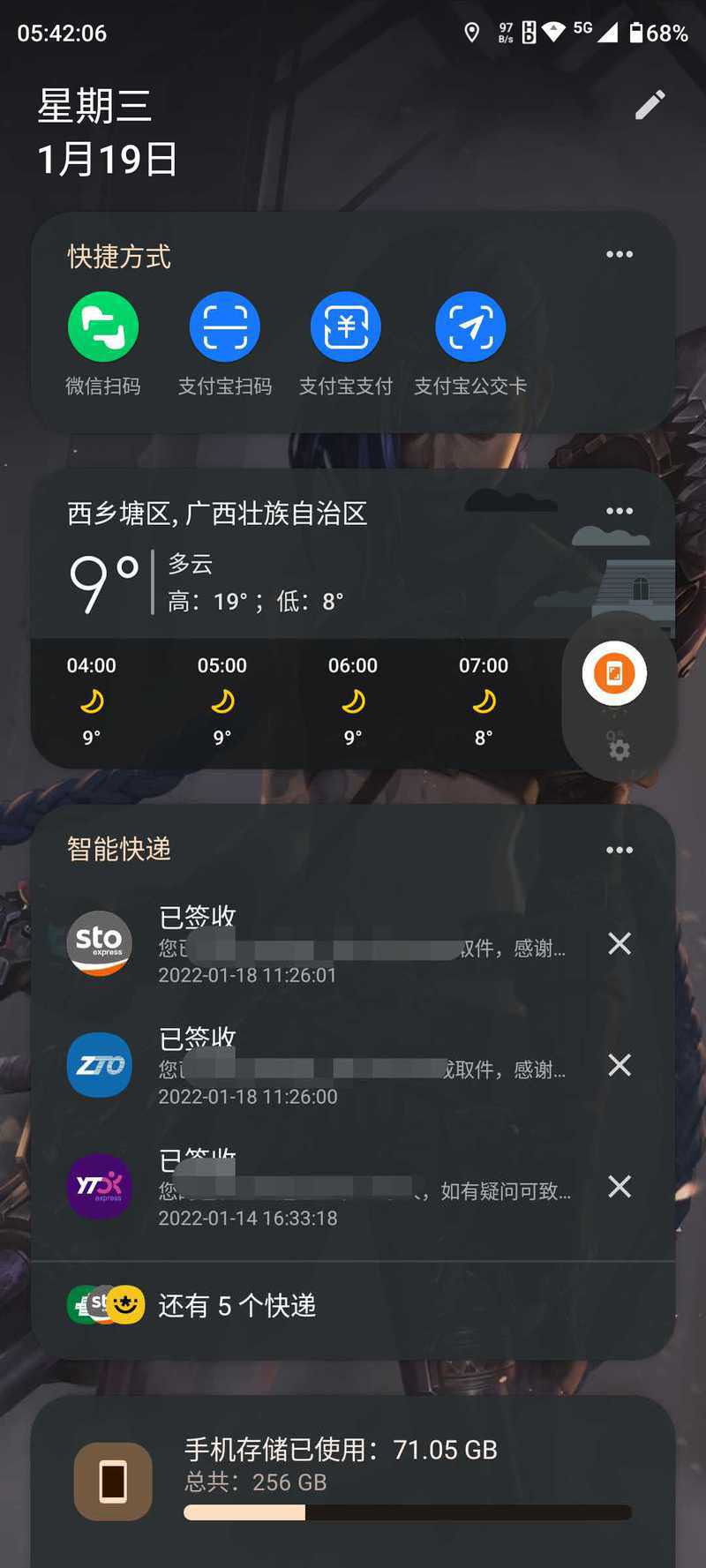Dismiss the ZTO express delivery item
The image size is (706, 1568).
coord(620,1065)
